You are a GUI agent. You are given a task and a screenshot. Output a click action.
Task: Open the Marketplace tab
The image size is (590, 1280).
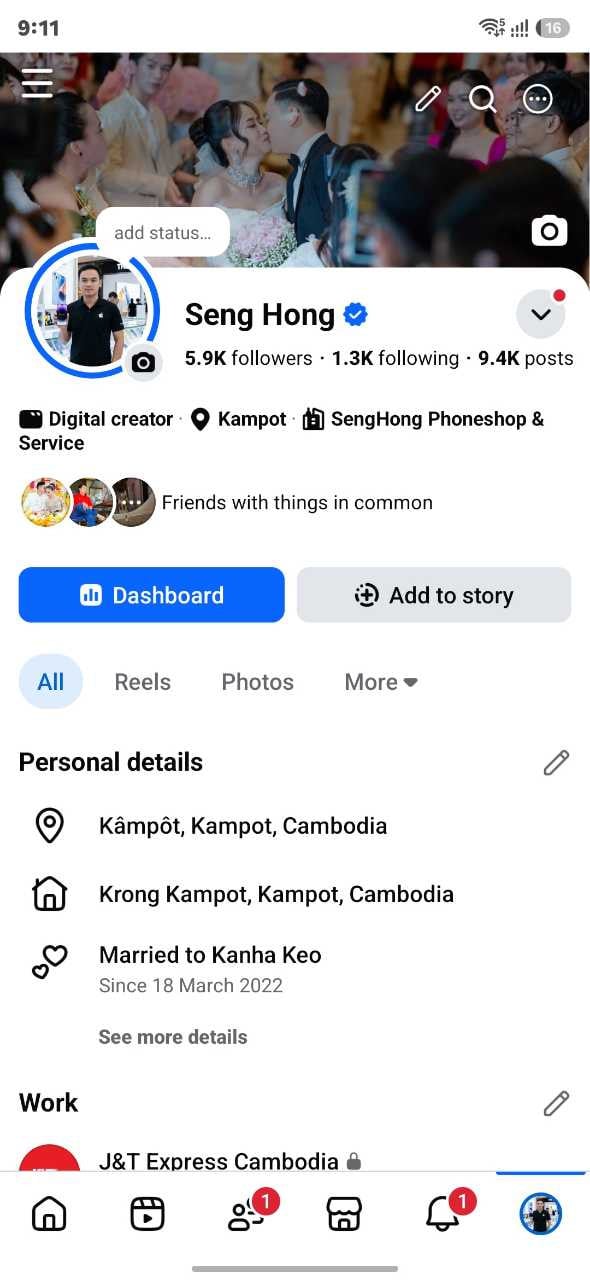344,1214
